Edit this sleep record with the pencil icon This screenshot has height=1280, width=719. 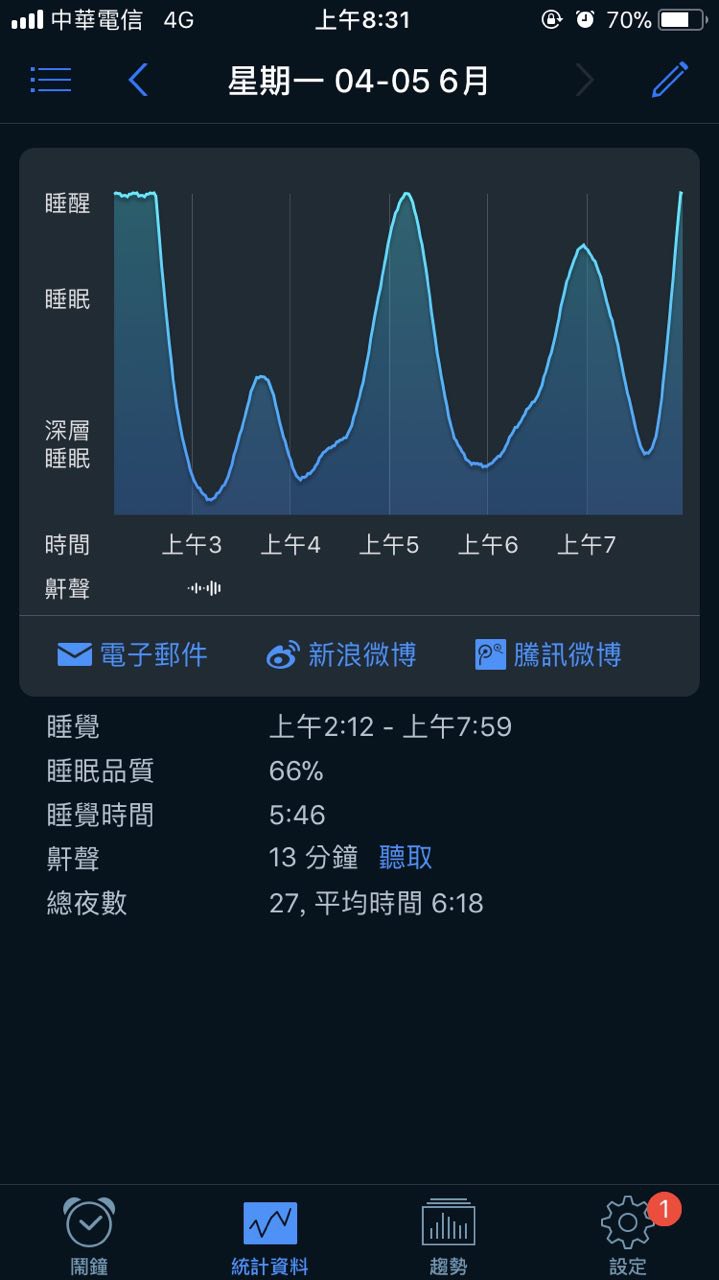coord(669,80)
